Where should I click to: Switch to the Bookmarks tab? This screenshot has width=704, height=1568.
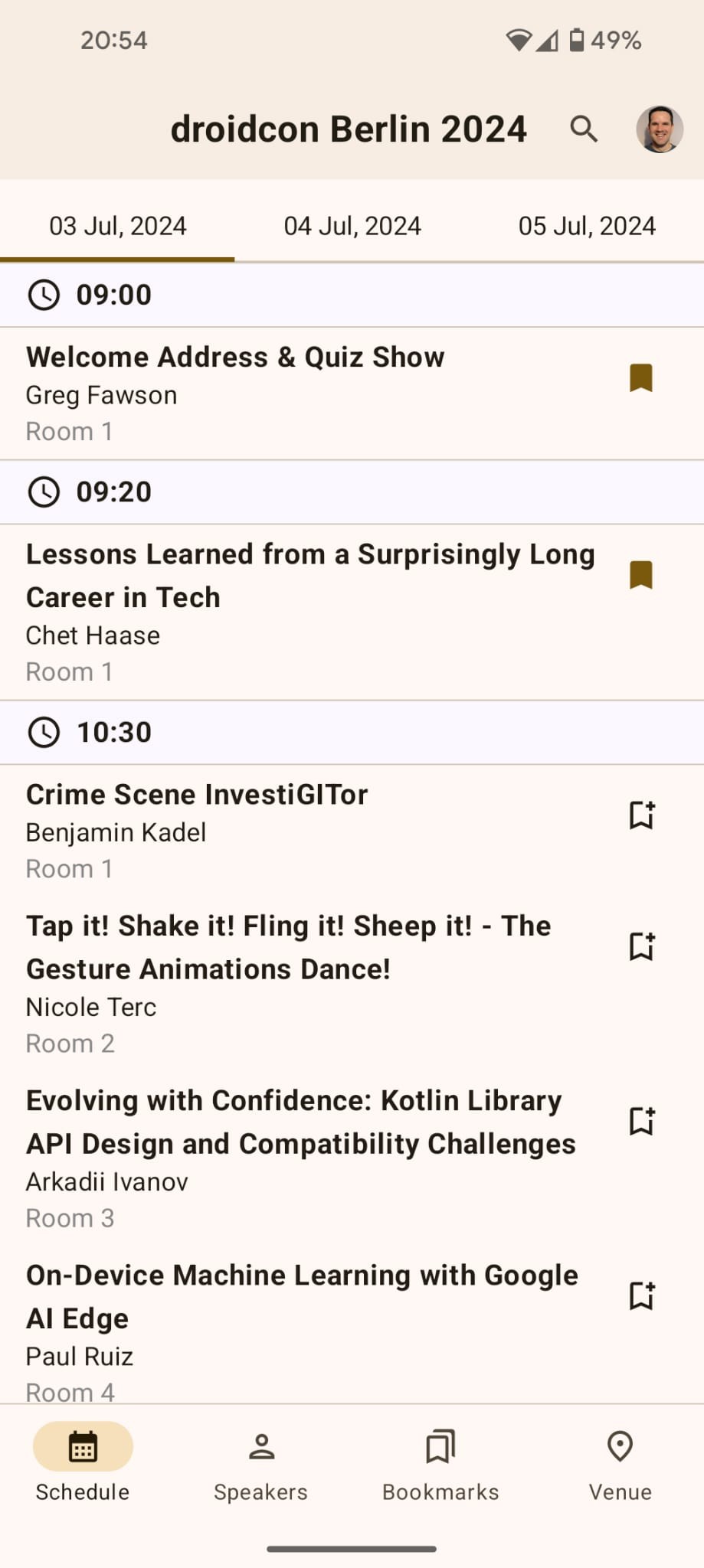tap(440, 1464)
